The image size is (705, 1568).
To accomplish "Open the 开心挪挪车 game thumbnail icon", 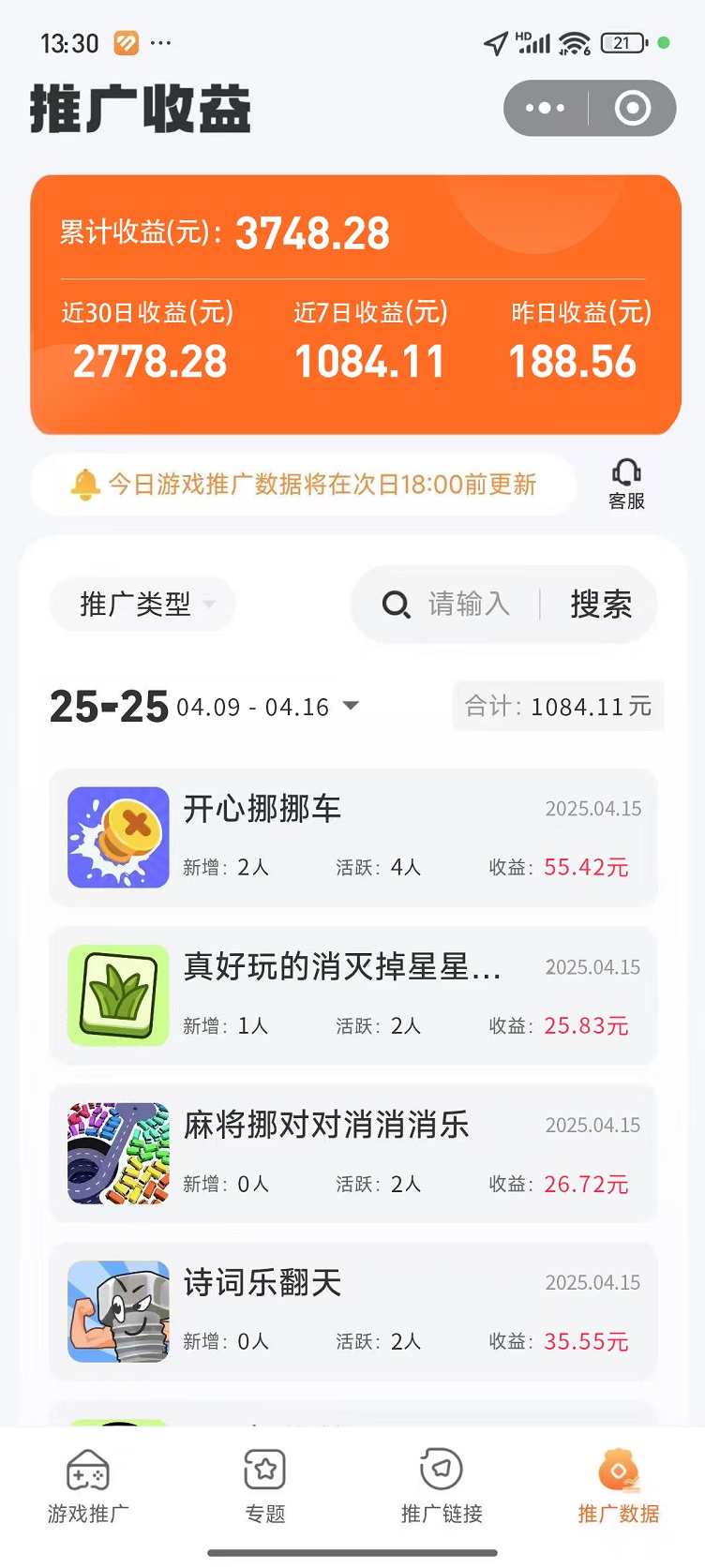I will pos(117,837).
